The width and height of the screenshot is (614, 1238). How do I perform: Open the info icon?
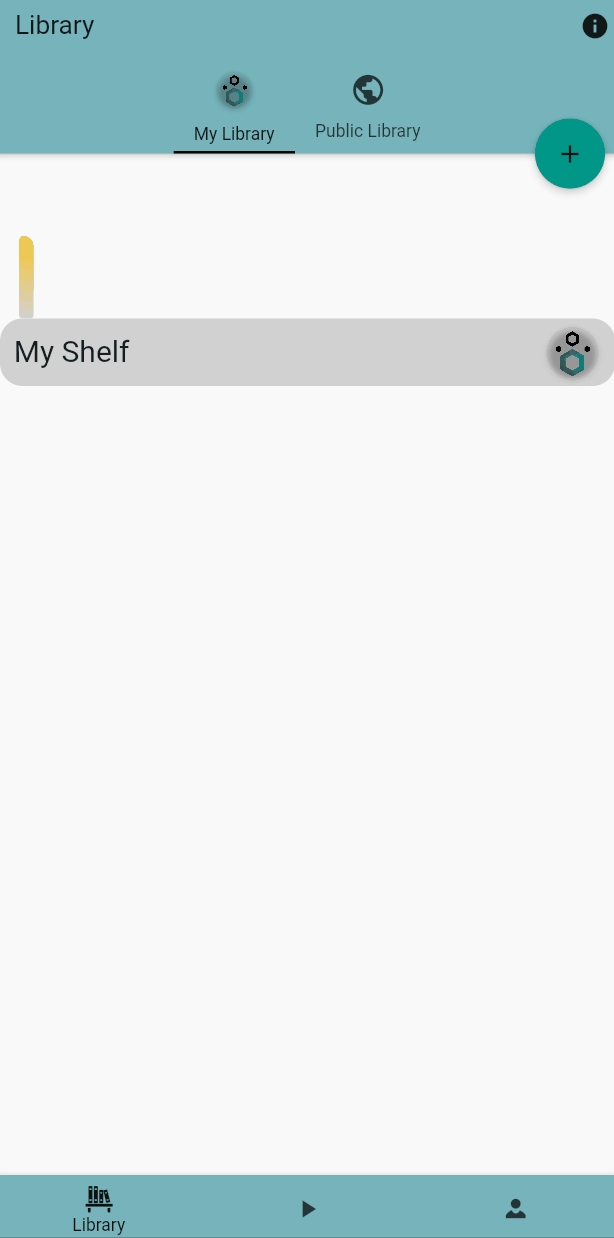594,26
